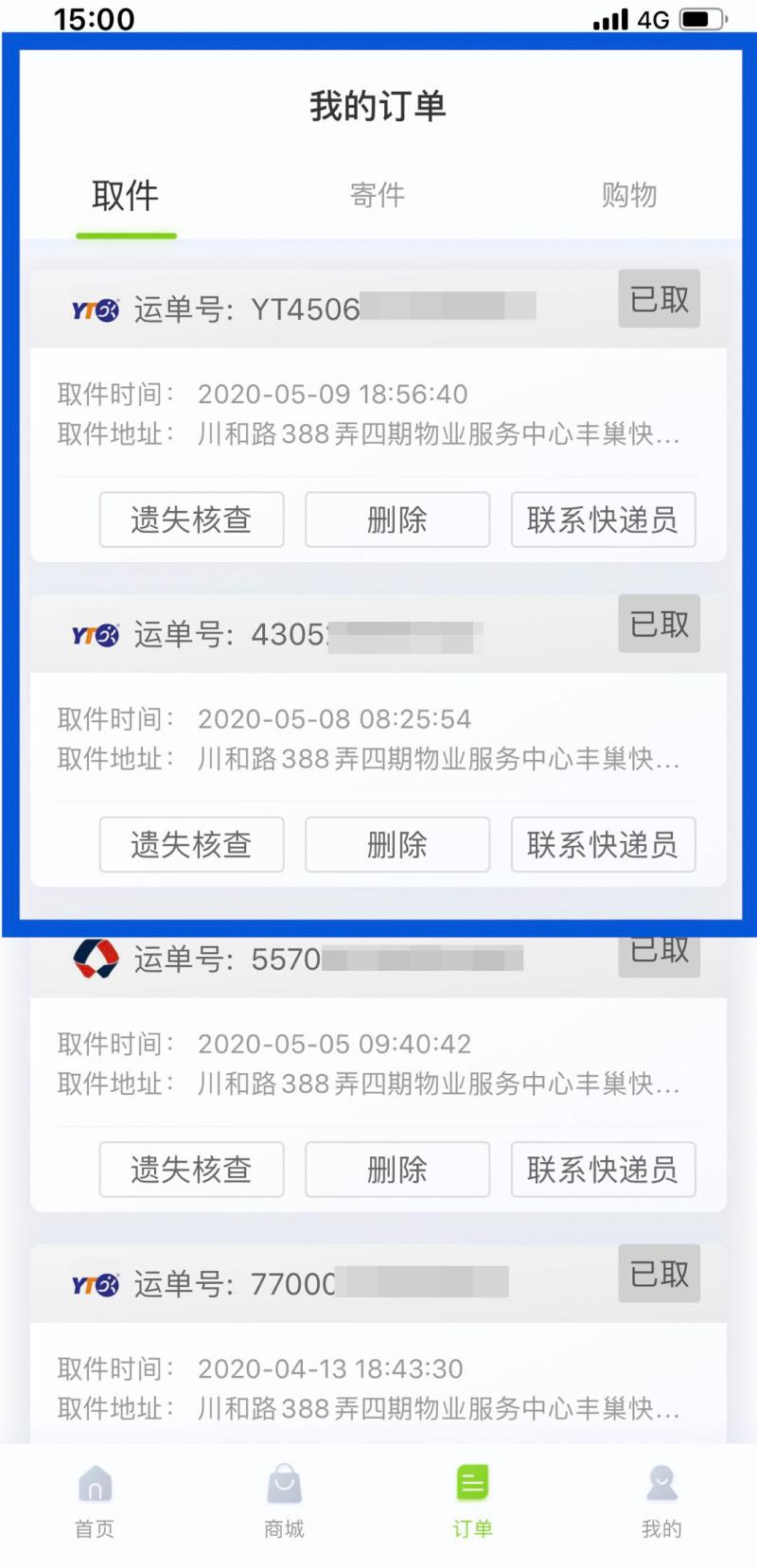Viewport: 757px width, 1568px height.
Task: Switch to the 寄件 tab
Action: 377,195
